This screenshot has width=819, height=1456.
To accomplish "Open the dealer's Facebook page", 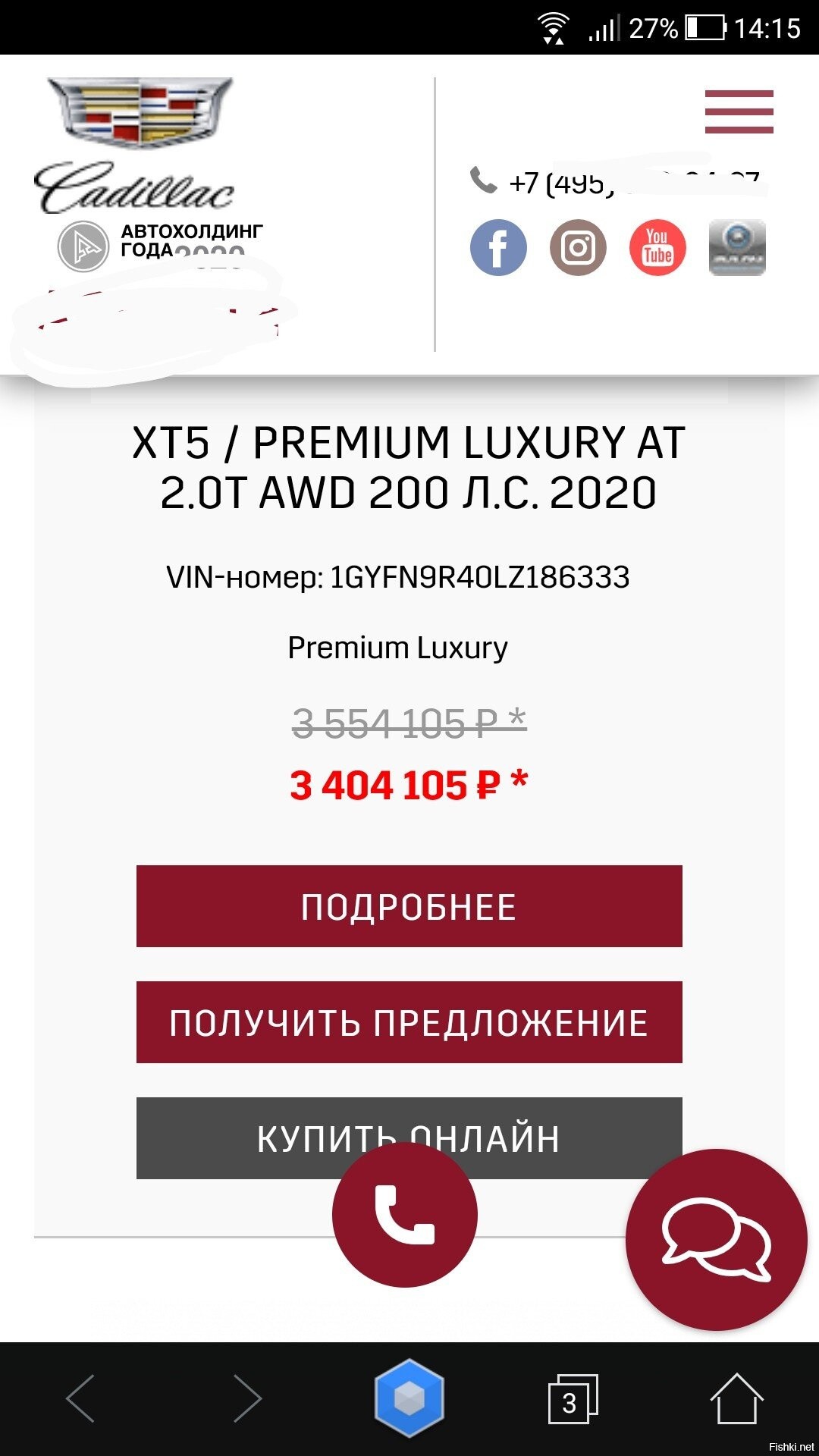I will 498,248.
